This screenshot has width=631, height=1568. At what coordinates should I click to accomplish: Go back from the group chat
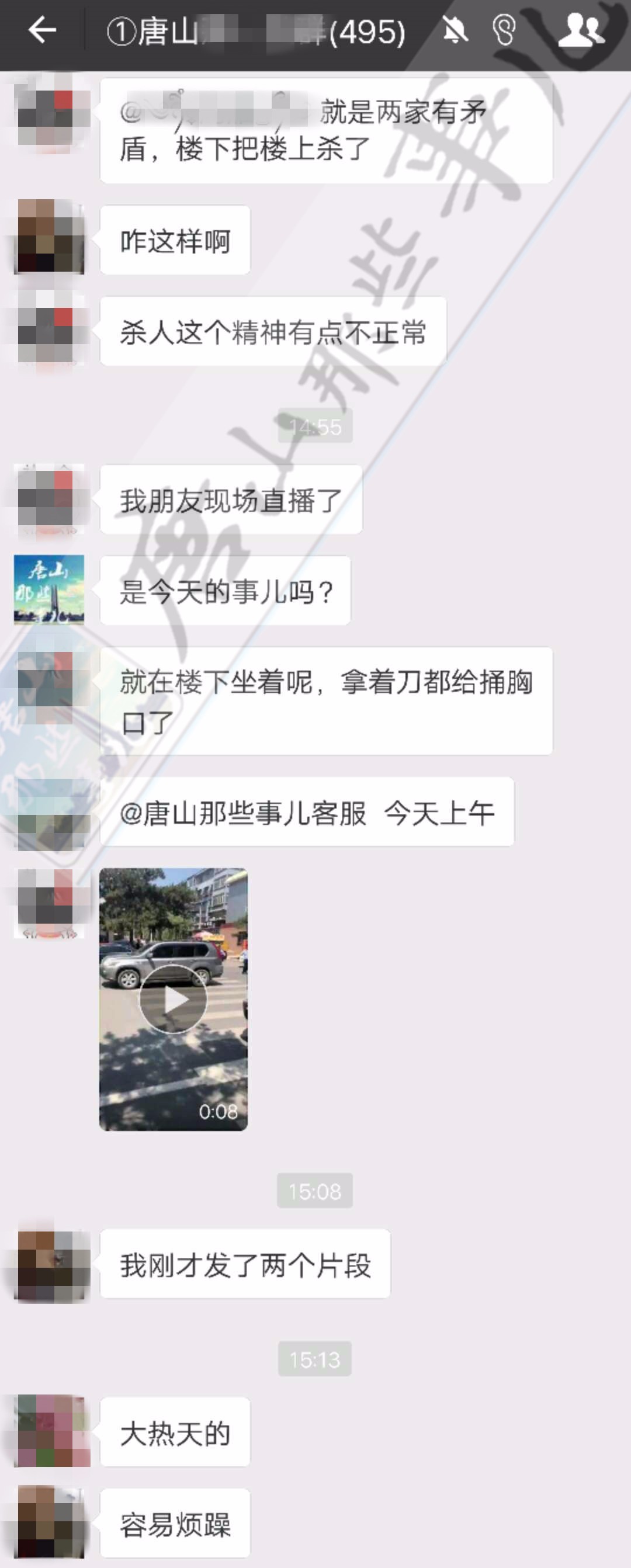[42, 30]
